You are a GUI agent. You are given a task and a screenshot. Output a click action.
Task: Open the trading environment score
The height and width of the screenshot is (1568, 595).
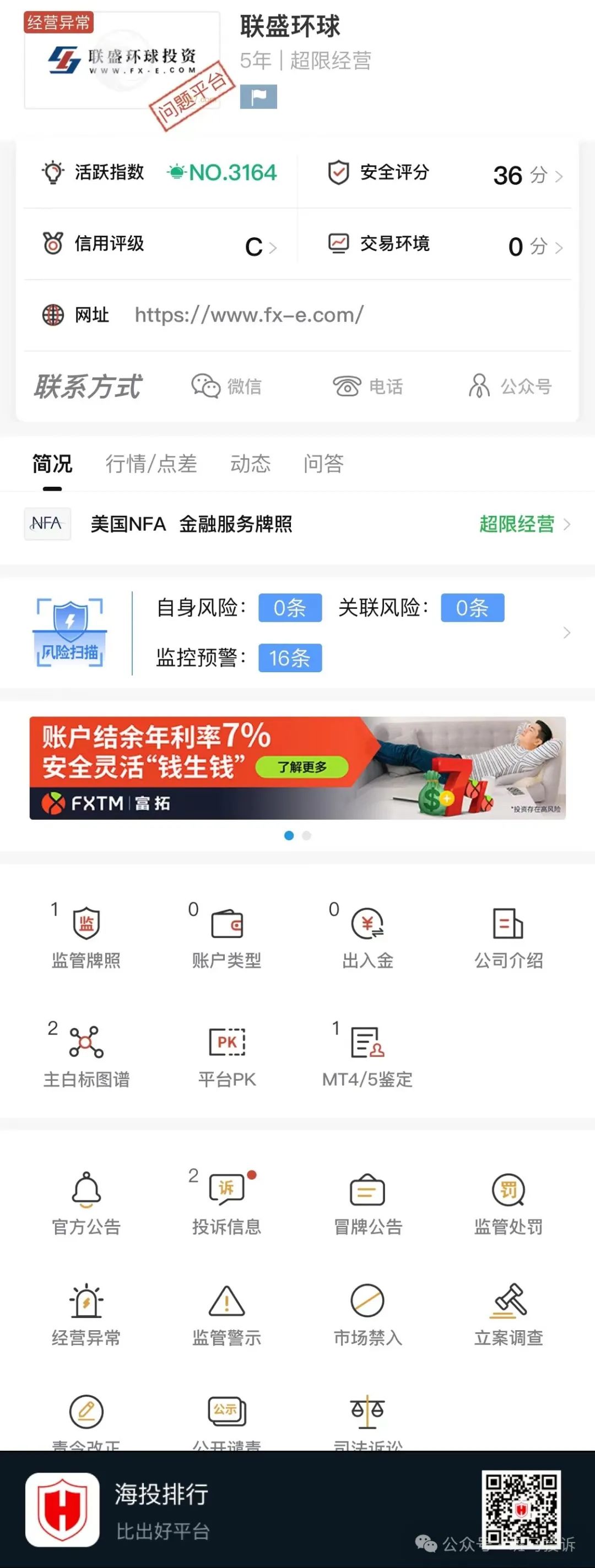pos(445,244)
